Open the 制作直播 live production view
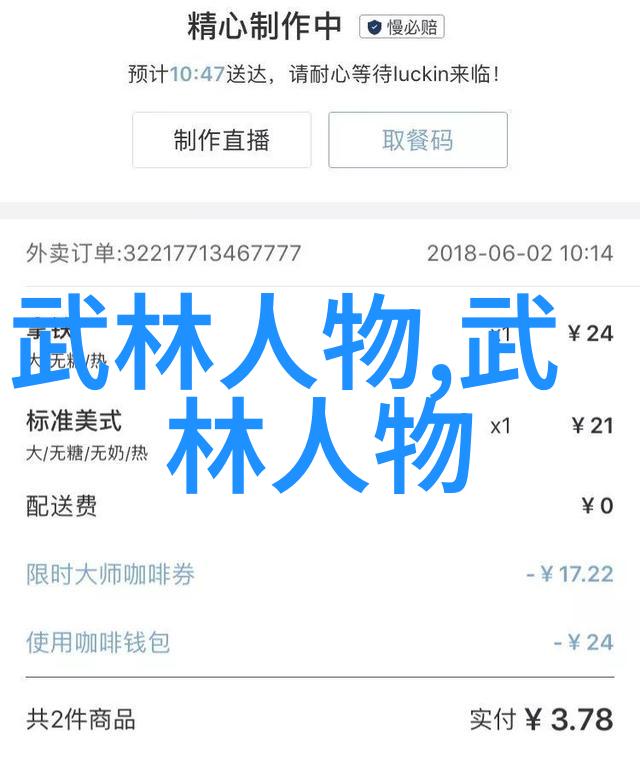This screenshot has height=762, width=640. [x=221, y=140]
